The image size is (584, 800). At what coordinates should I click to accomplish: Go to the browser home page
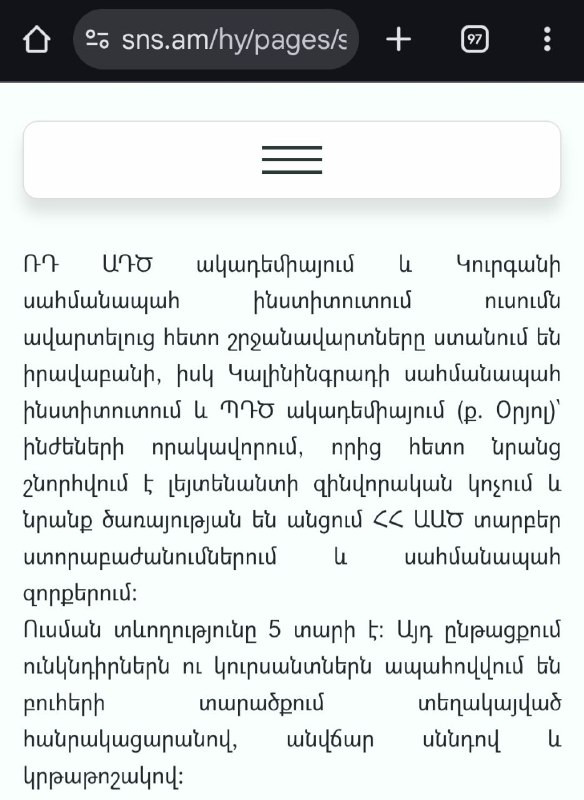click(37, 39)
